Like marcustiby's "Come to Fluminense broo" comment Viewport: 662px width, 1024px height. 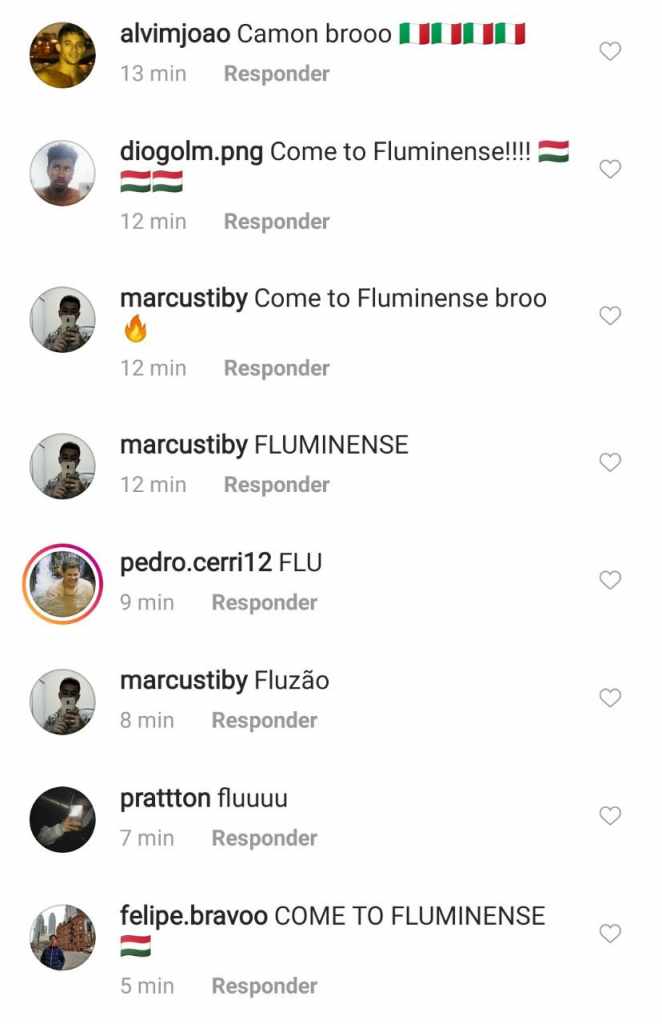[x=610, y=315]
